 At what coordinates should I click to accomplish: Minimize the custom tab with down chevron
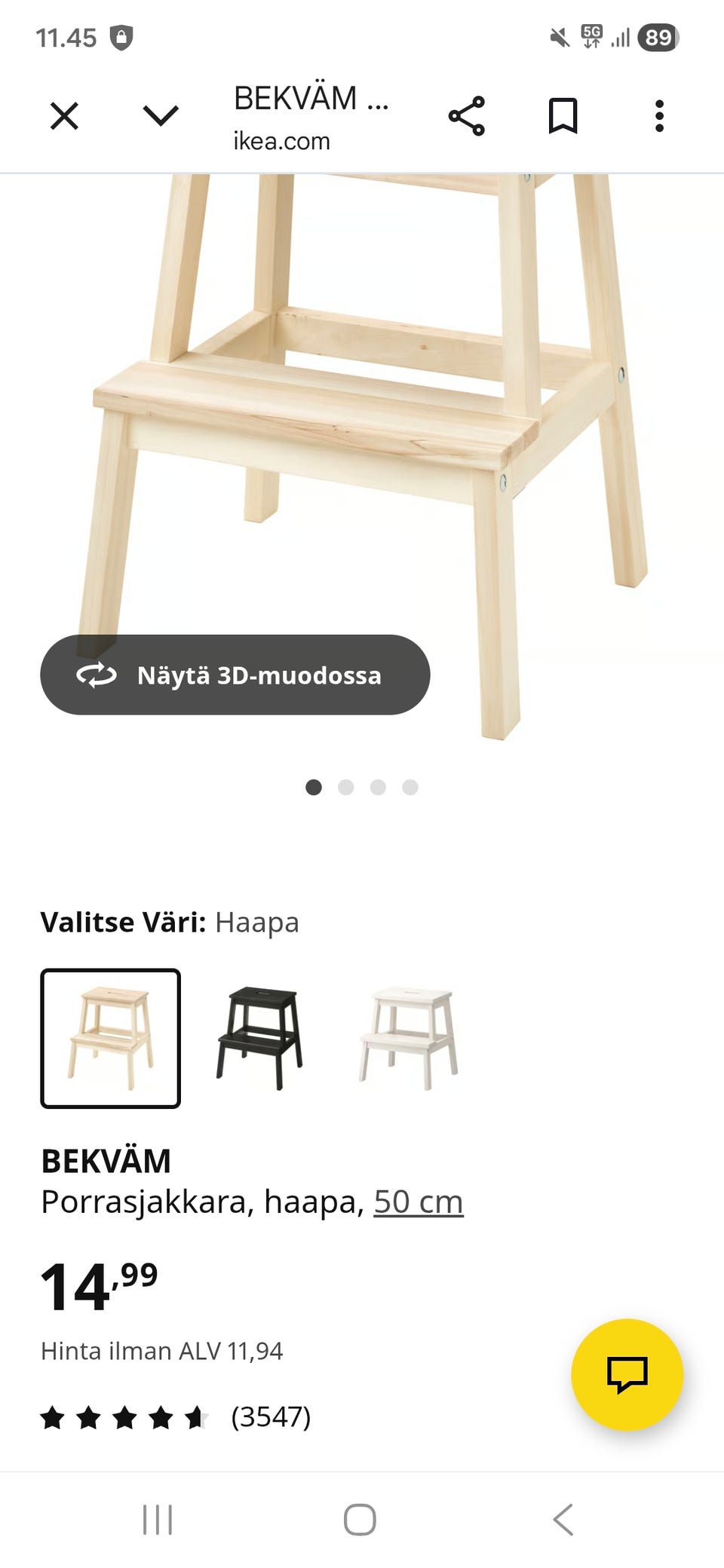pyautogui.click(x=160, y=116)
